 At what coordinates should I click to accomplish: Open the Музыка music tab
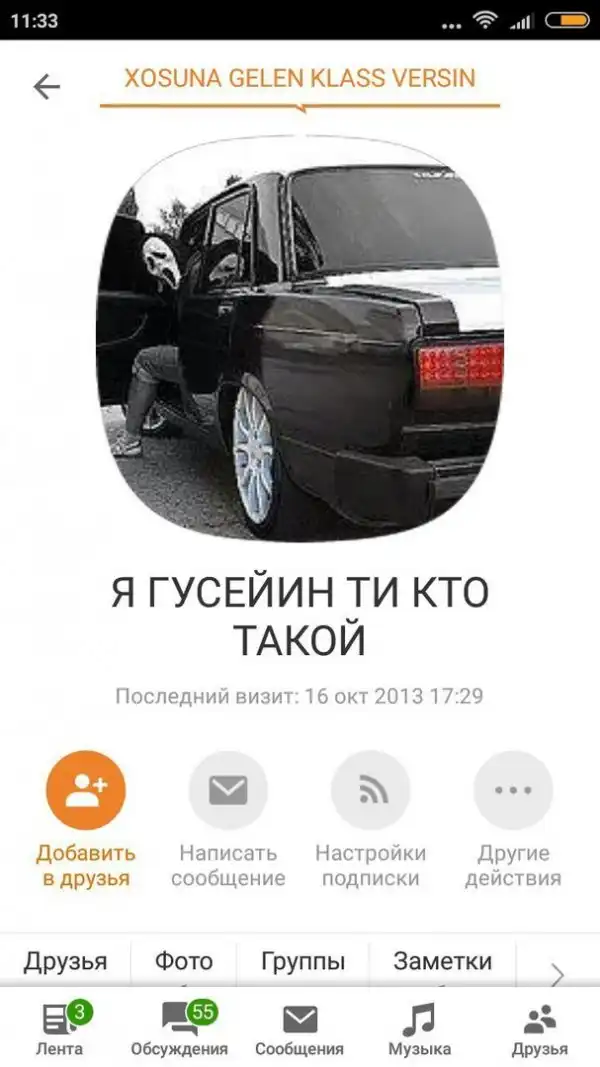[x=420, y=1030]
